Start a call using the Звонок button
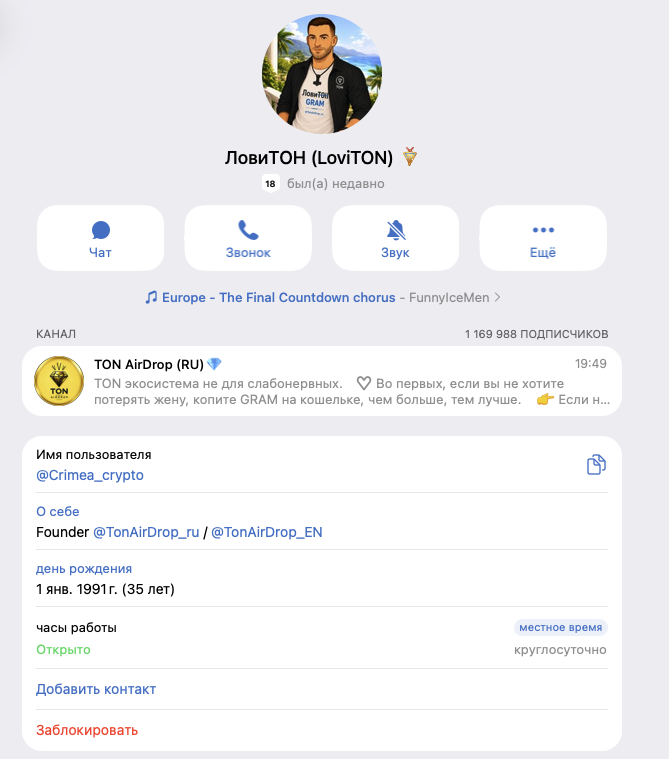 [x=248, y=238]
